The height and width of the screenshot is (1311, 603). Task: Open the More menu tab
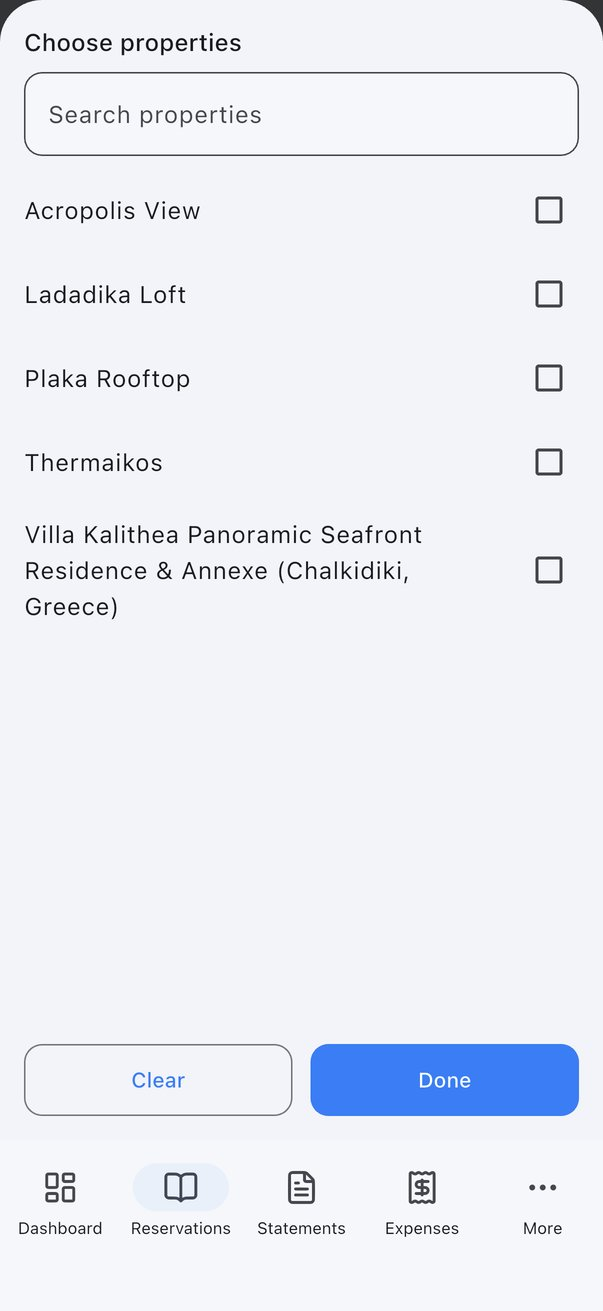543,1203
